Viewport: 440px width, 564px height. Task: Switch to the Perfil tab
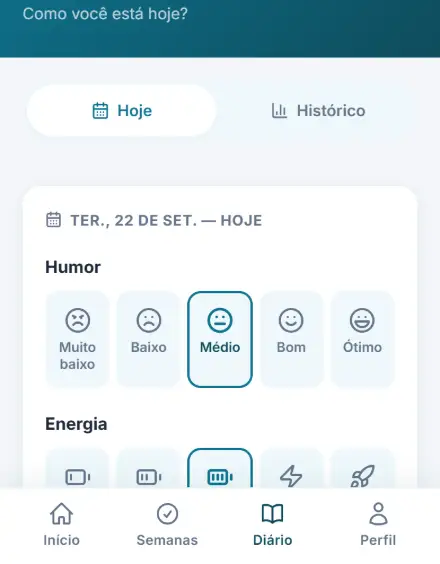point(378,525)
